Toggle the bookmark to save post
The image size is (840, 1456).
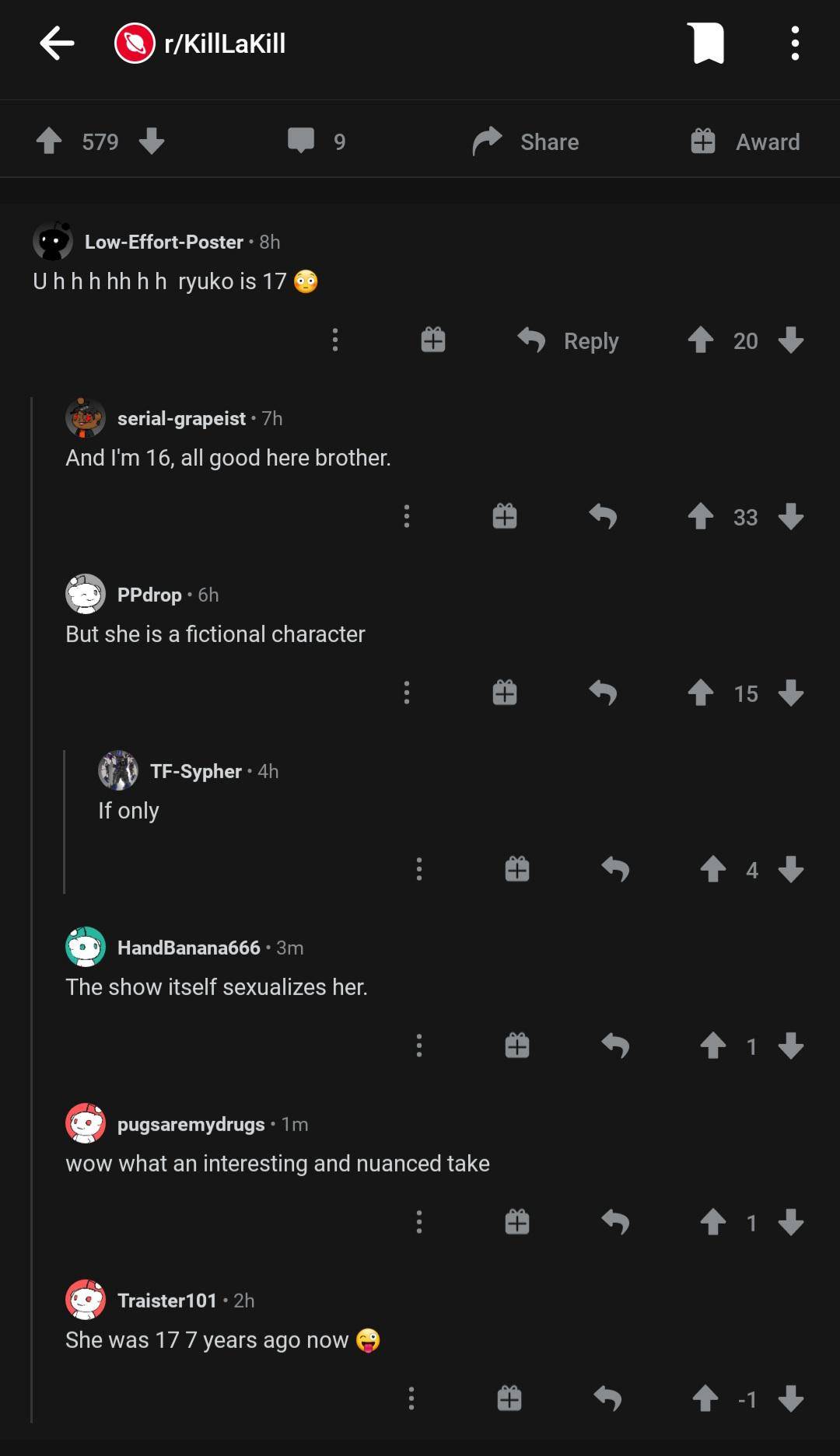[705, 43]
